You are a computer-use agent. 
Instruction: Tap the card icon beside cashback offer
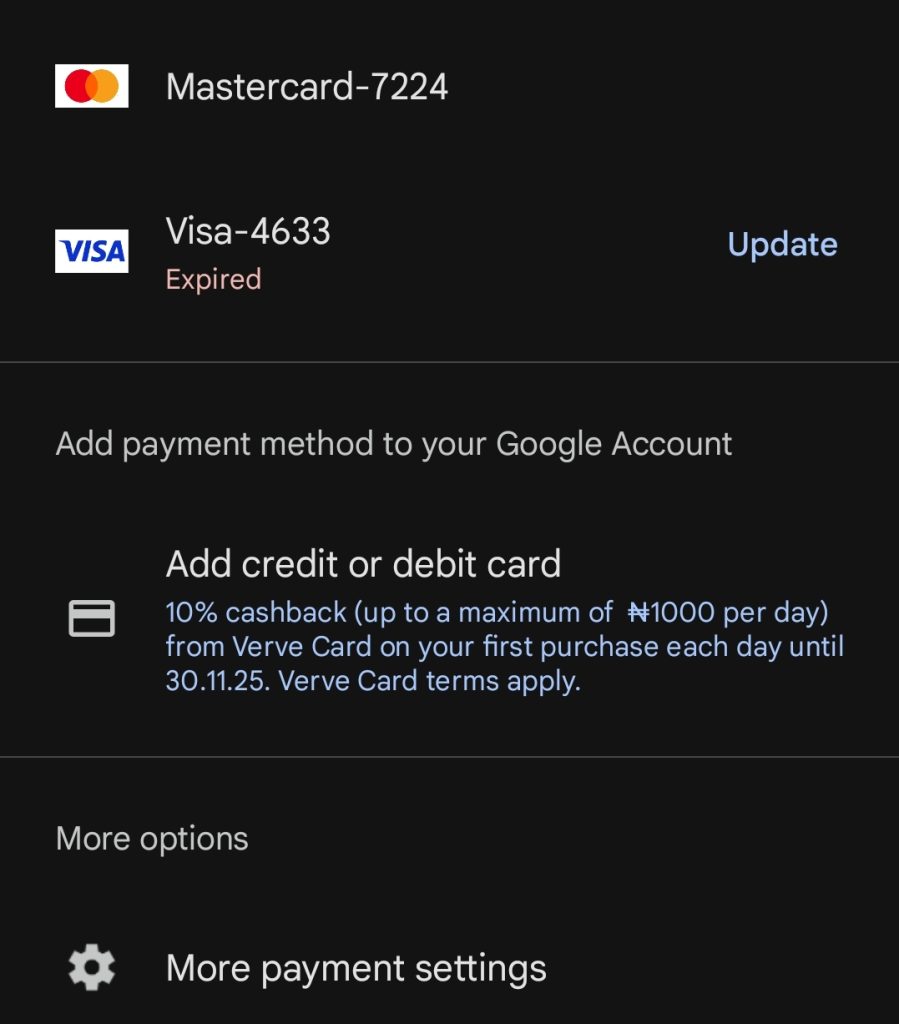tap(93, 619)
